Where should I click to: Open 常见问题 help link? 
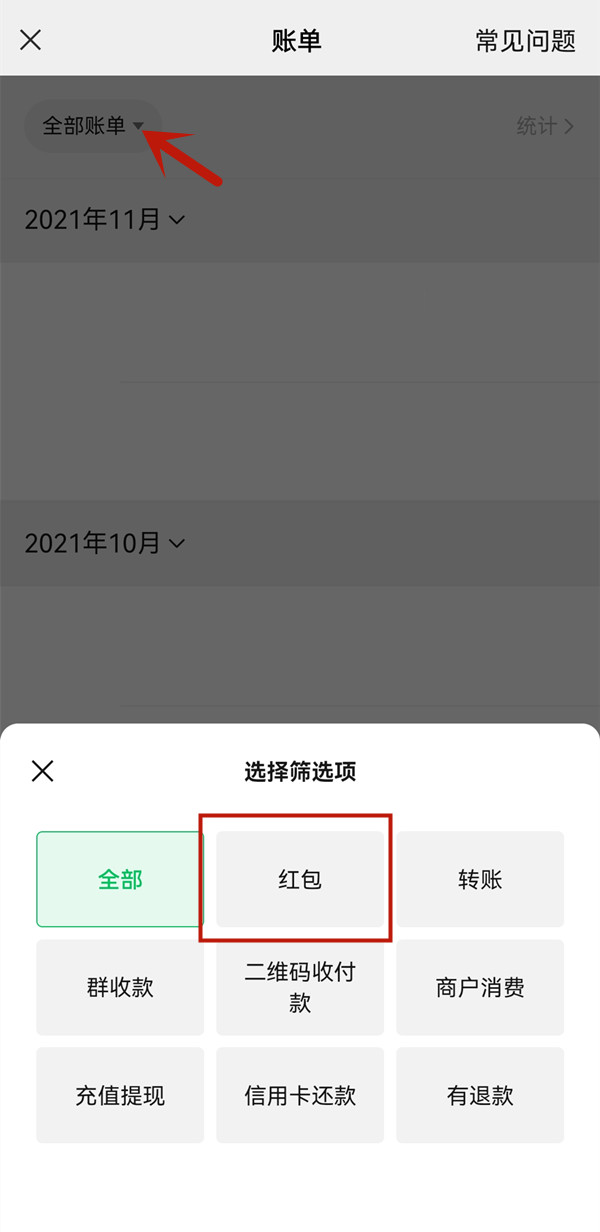(525, 40)
